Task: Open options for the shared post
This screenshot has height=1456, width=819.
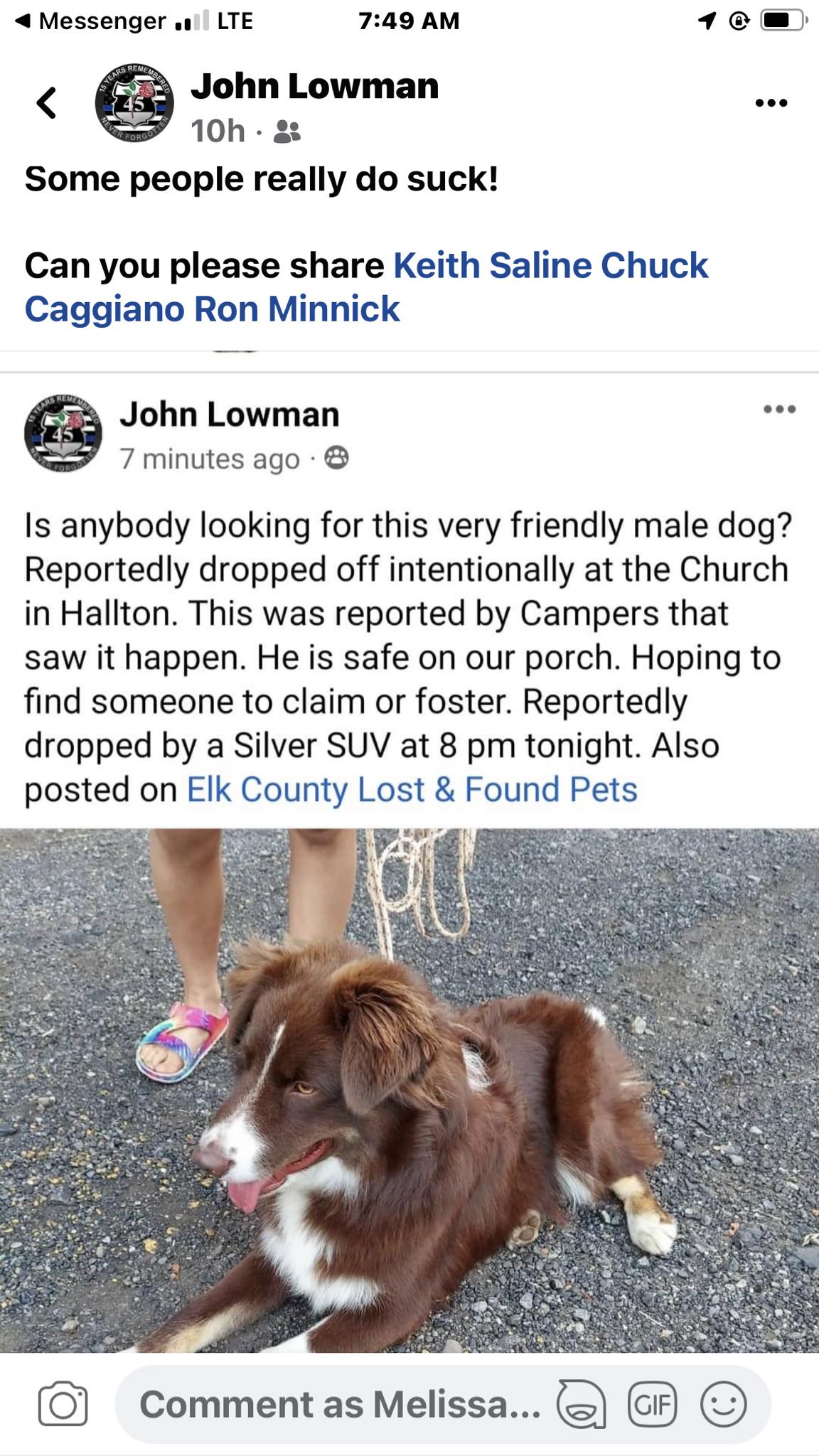Action: tap(779, 409)
